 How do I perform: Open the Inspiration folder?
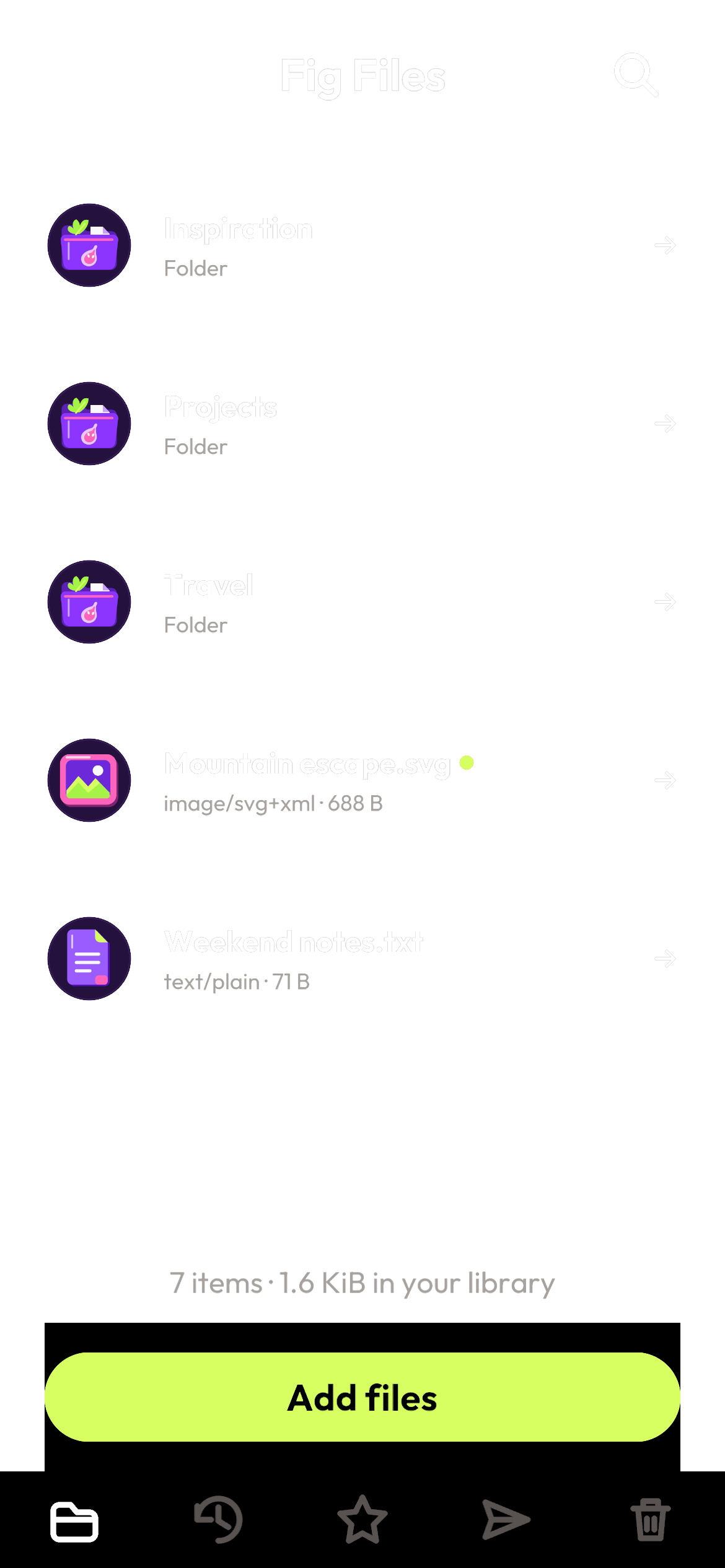click(362, 245)
